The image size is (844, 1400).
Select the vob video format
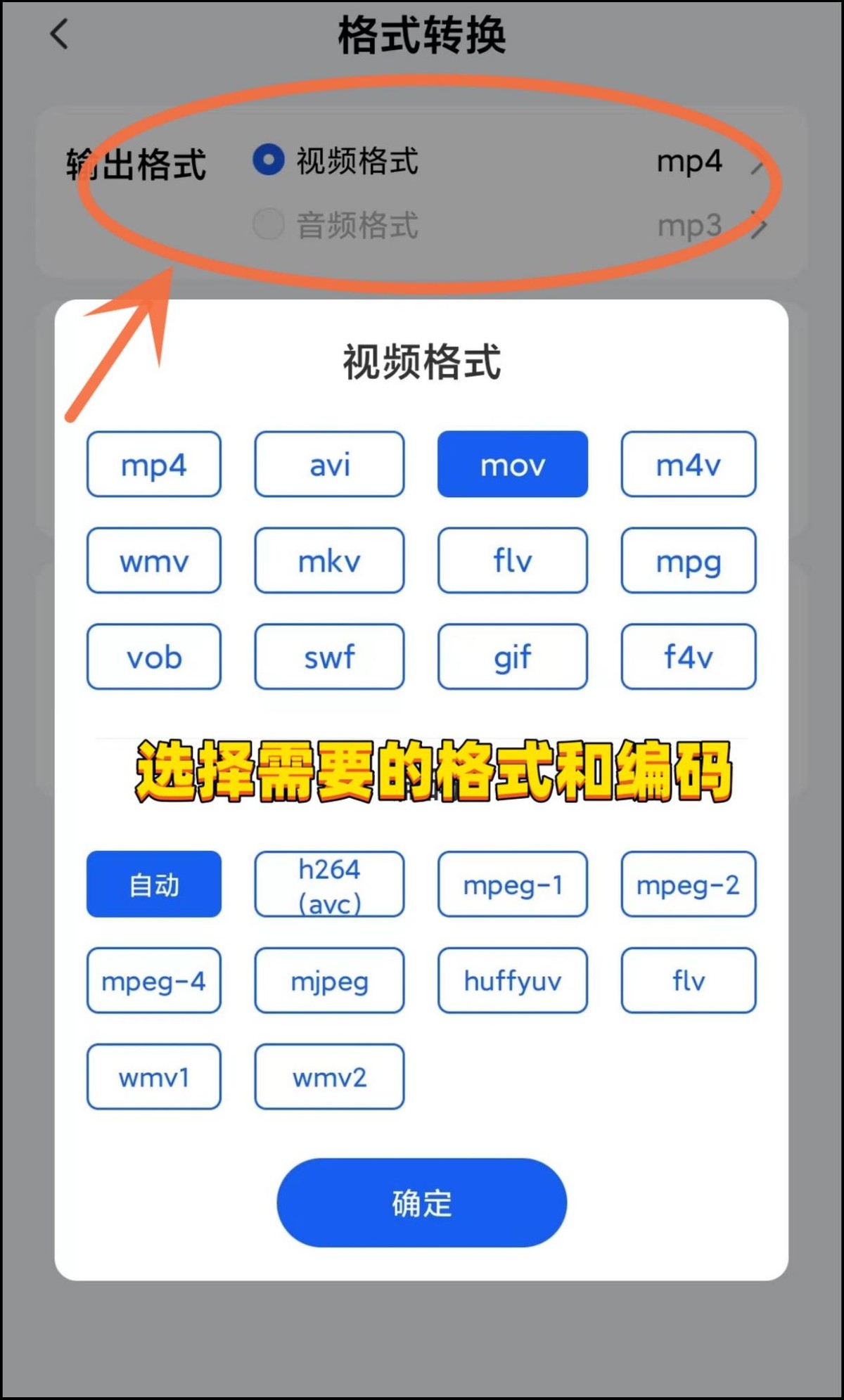pos(153,657)
